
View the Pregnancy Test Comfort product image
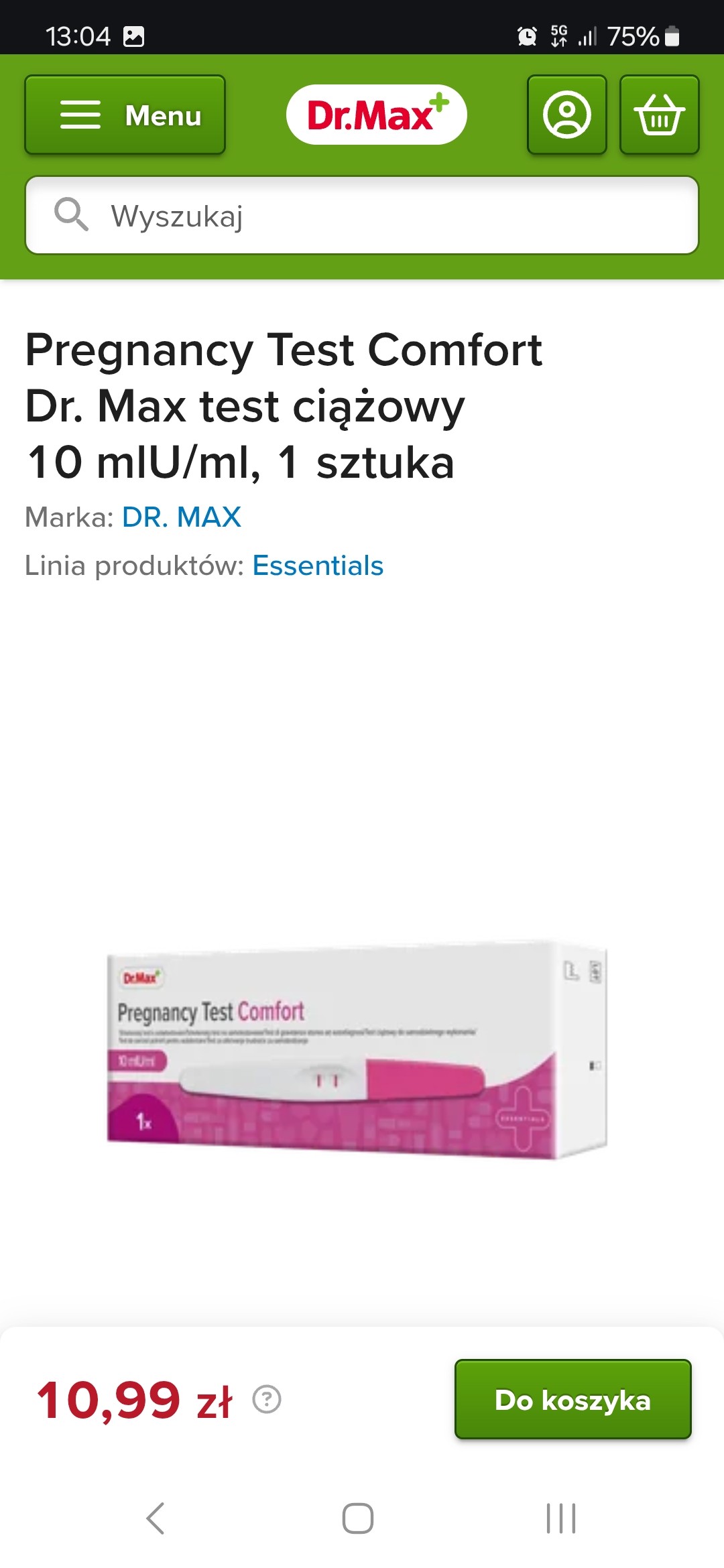[357, 1050]
